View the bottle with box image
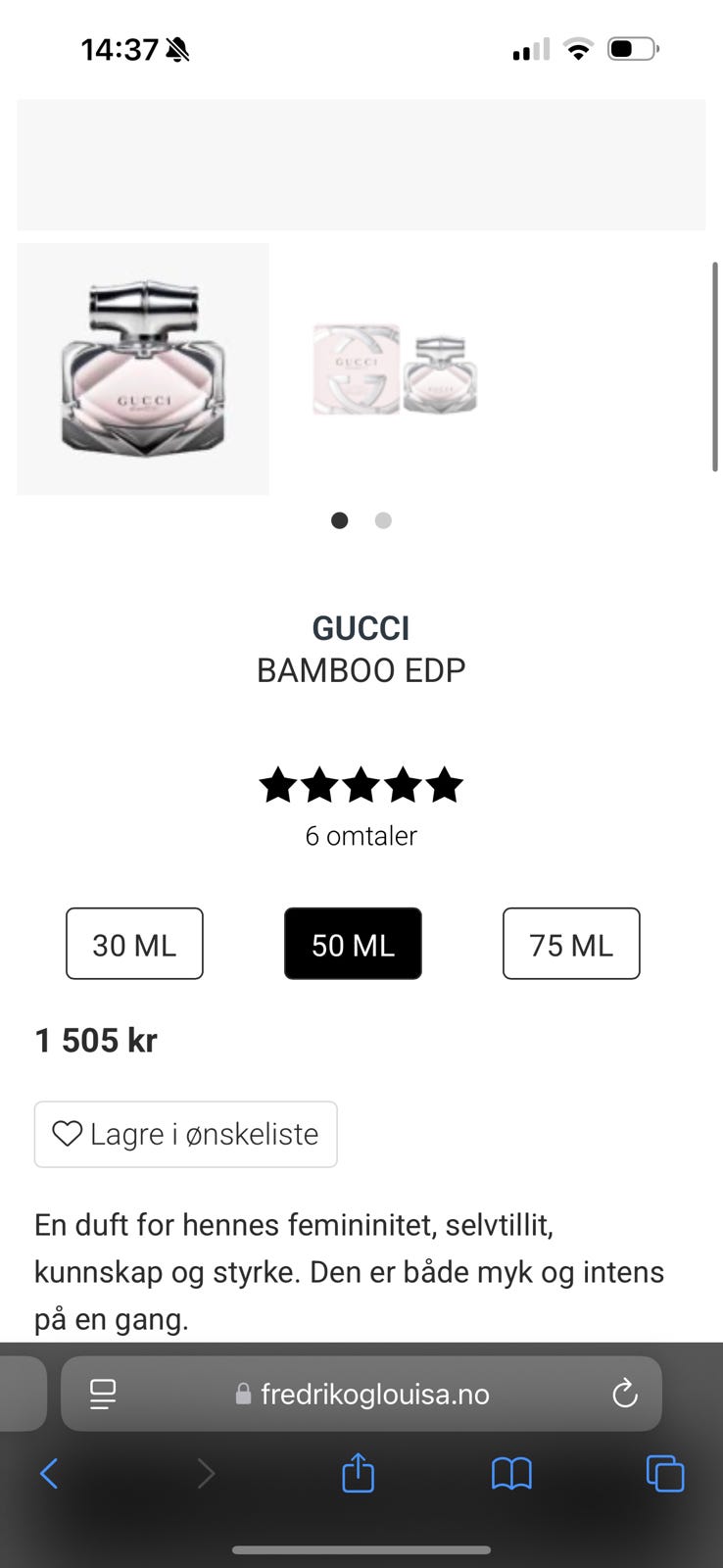This screenshot has width=723, height=1568. click(x=395, y=369)
